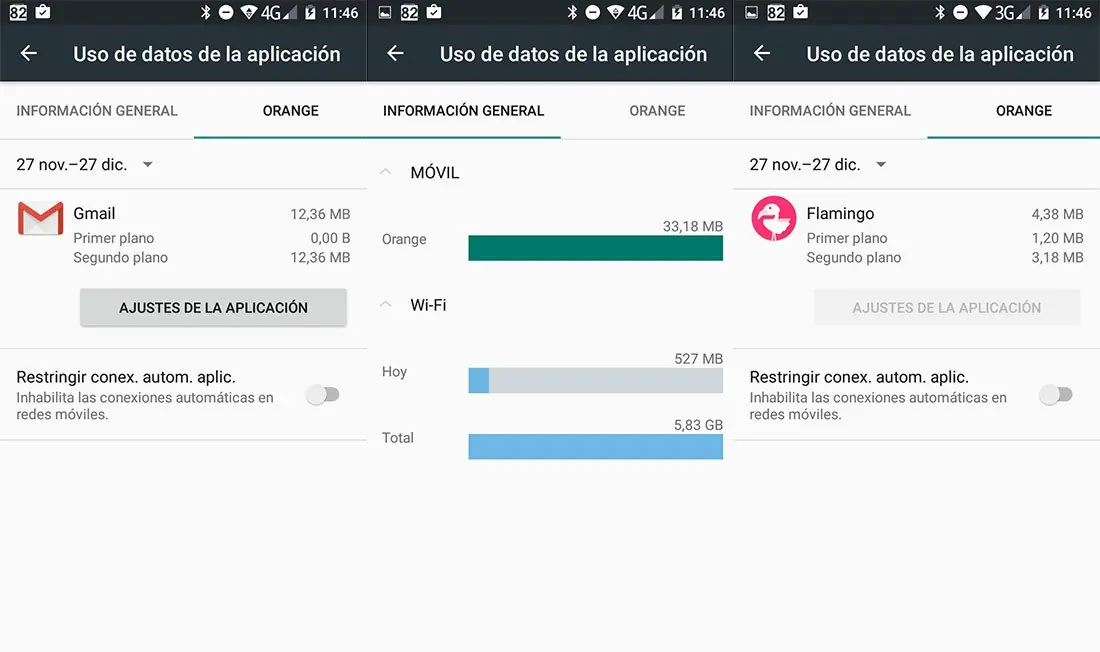
Task: Toggle Restringir conex. autom. for Flamingo
Action: pos(1056,395)
